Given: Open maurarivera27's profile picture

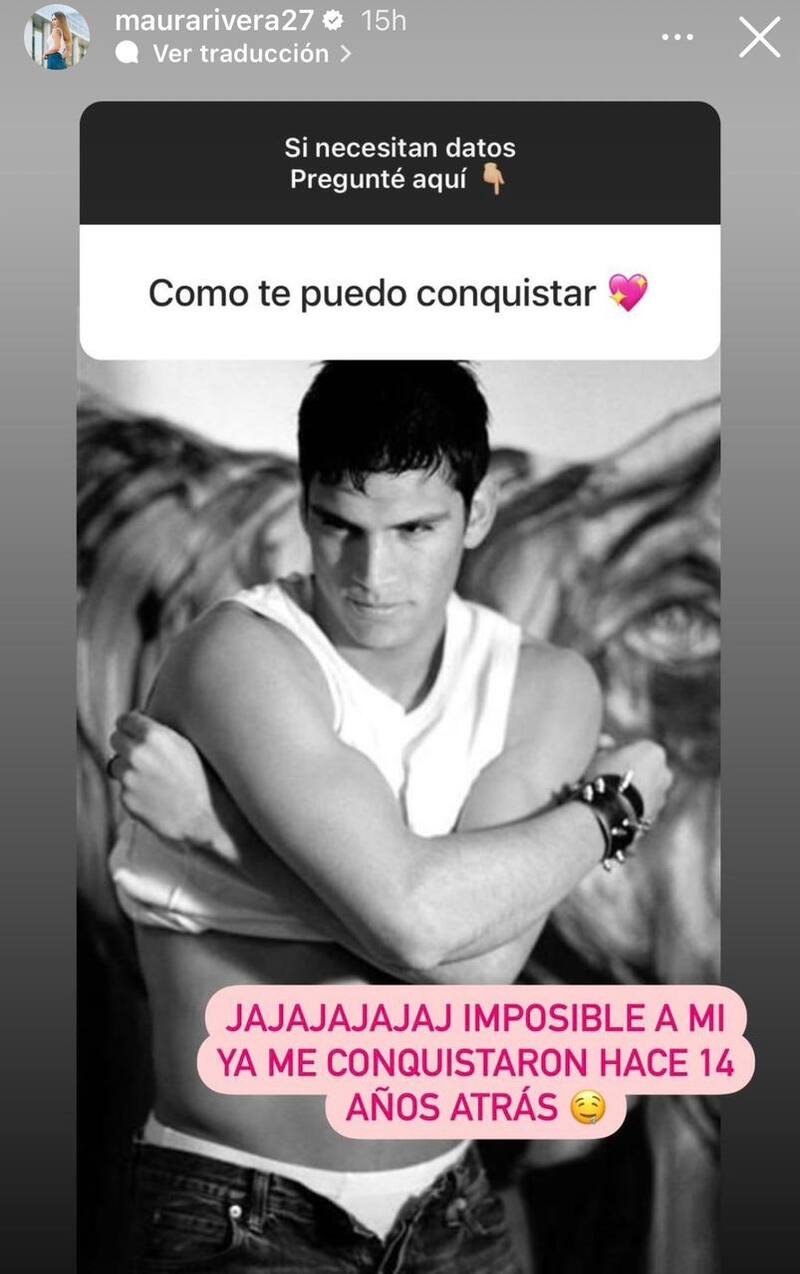Looking at the screenshot, I should [56, 37].
